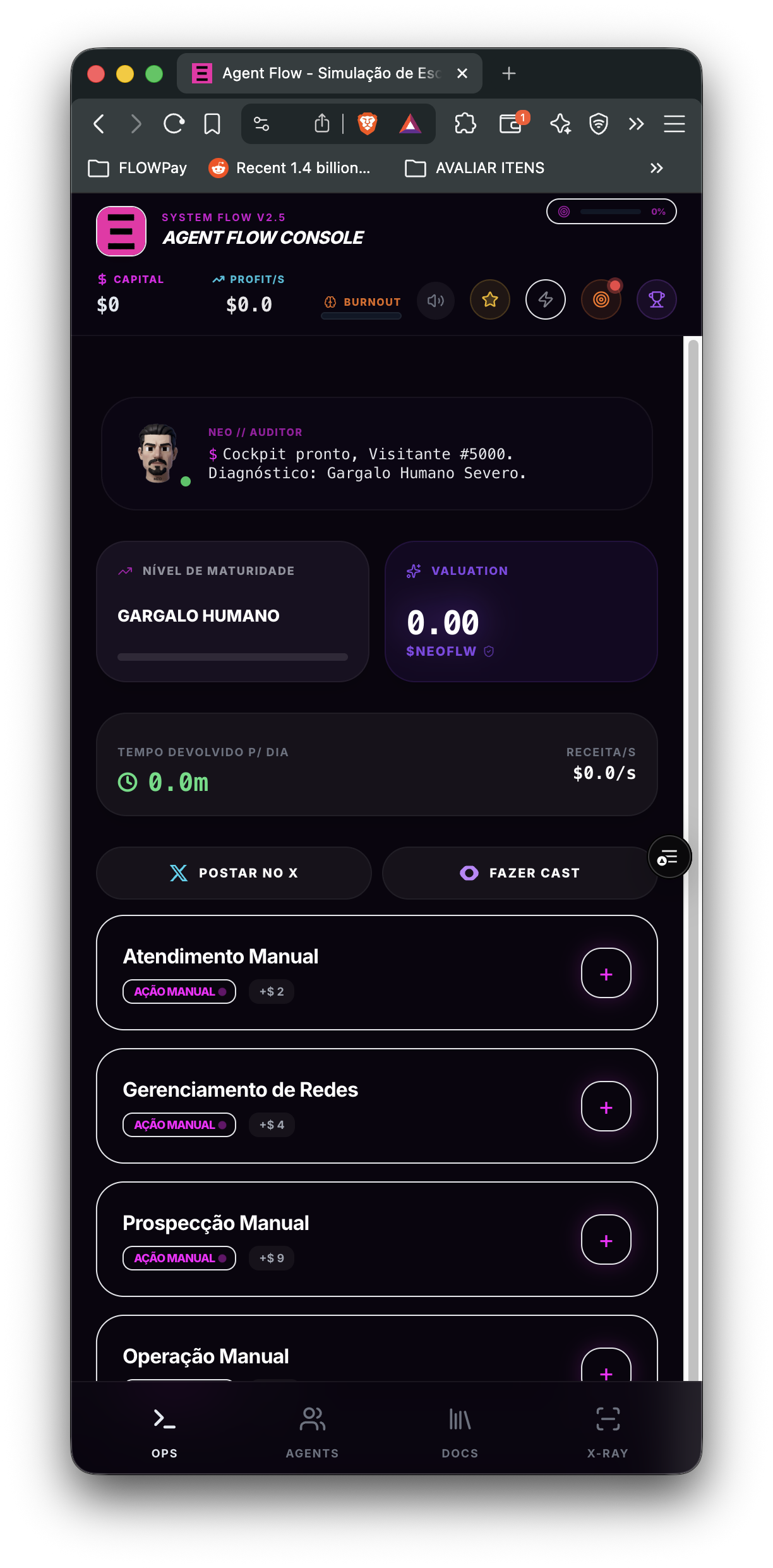
Task: Switch to the OPS tab
Action: coord(164,1434)
